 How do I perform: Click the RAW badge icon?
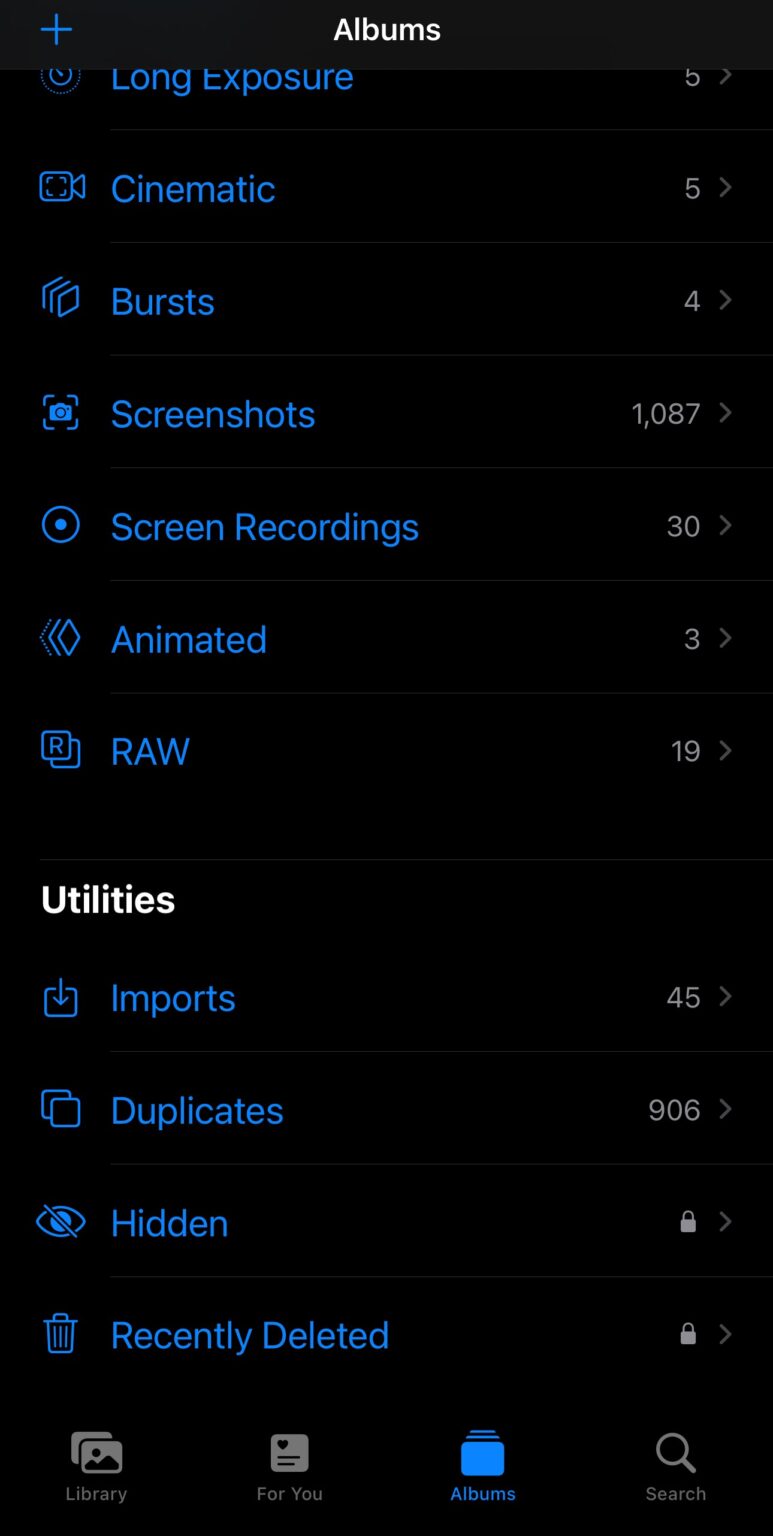coord(61,750)
